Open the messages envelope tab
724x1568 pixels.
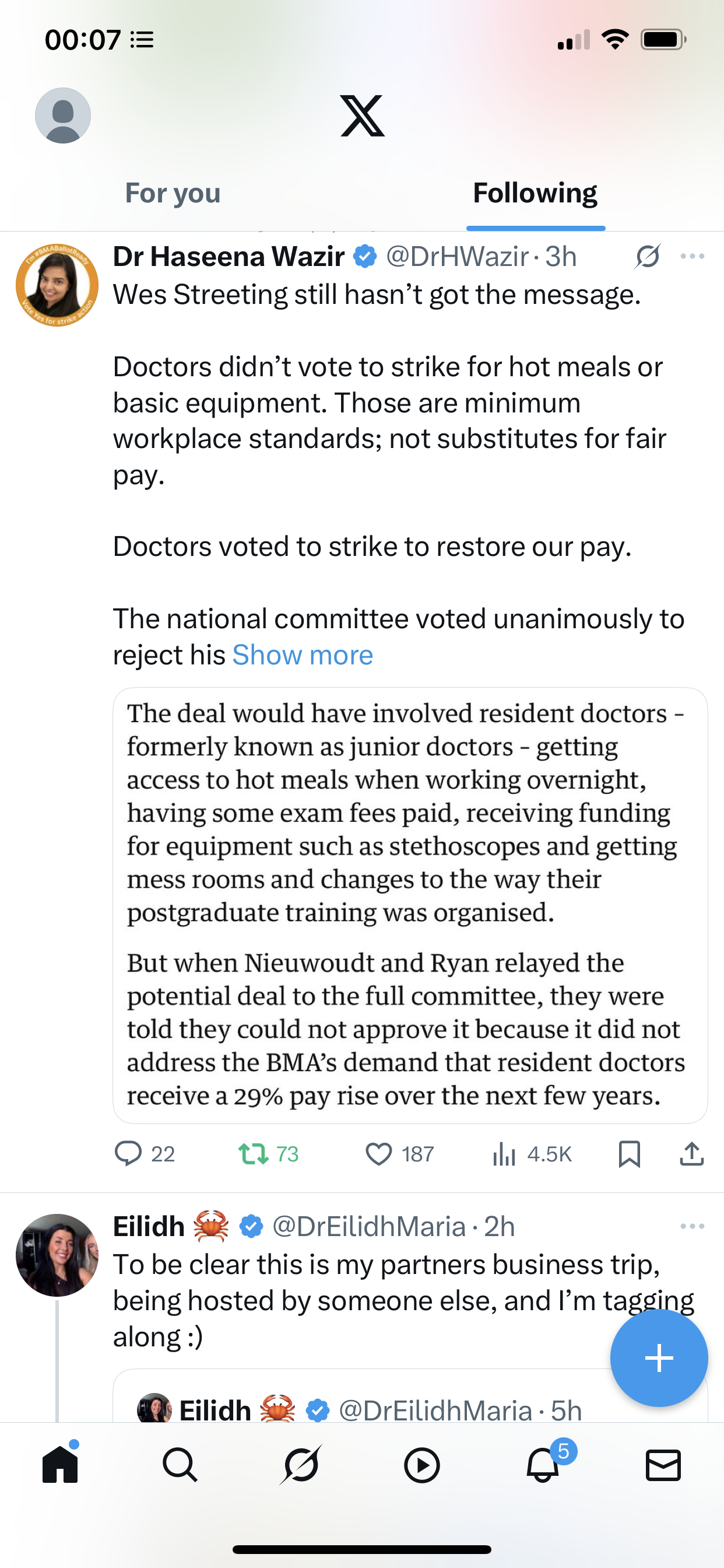(663, 1465)
